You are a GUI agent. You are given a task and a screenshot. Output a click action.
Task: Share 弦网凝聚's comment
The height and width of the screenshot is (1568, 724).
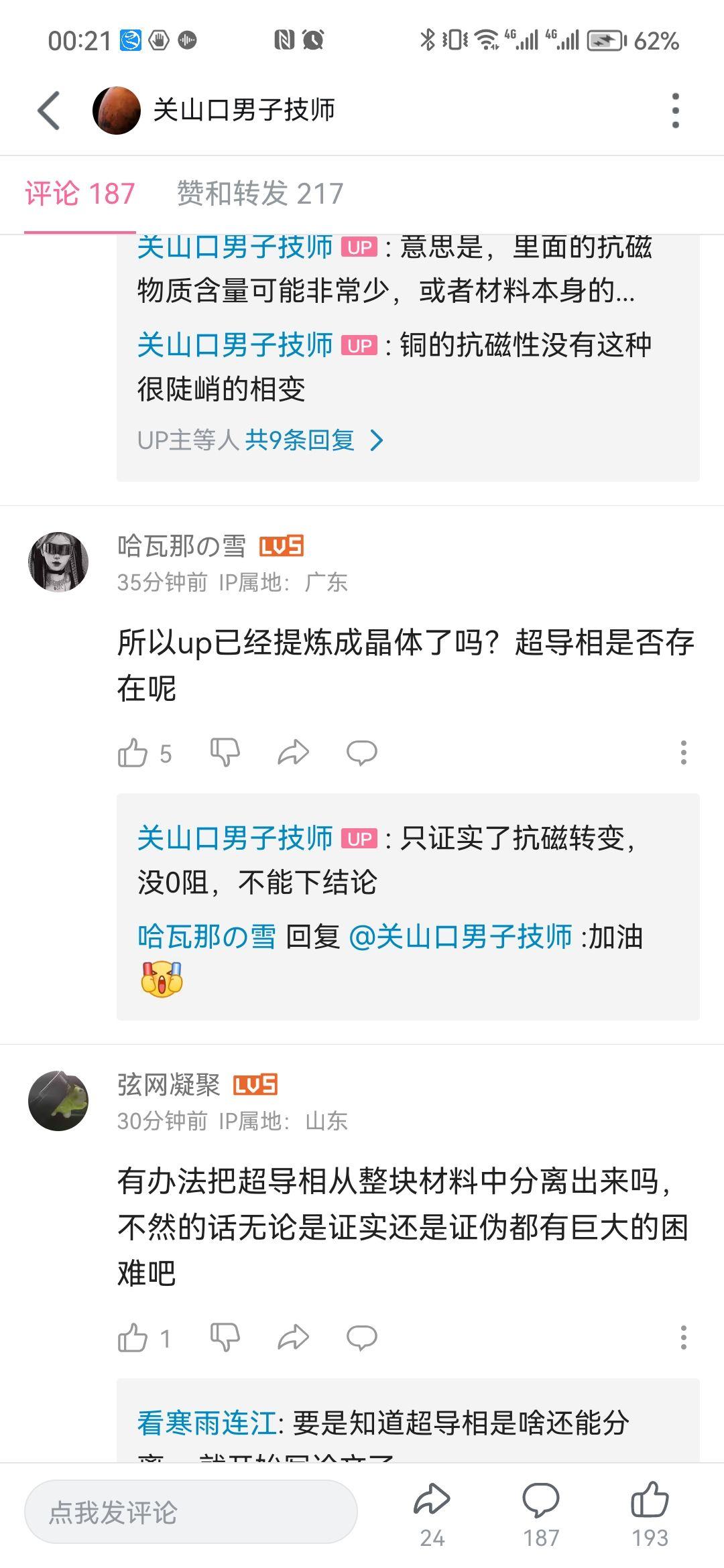coord(293,1338)
